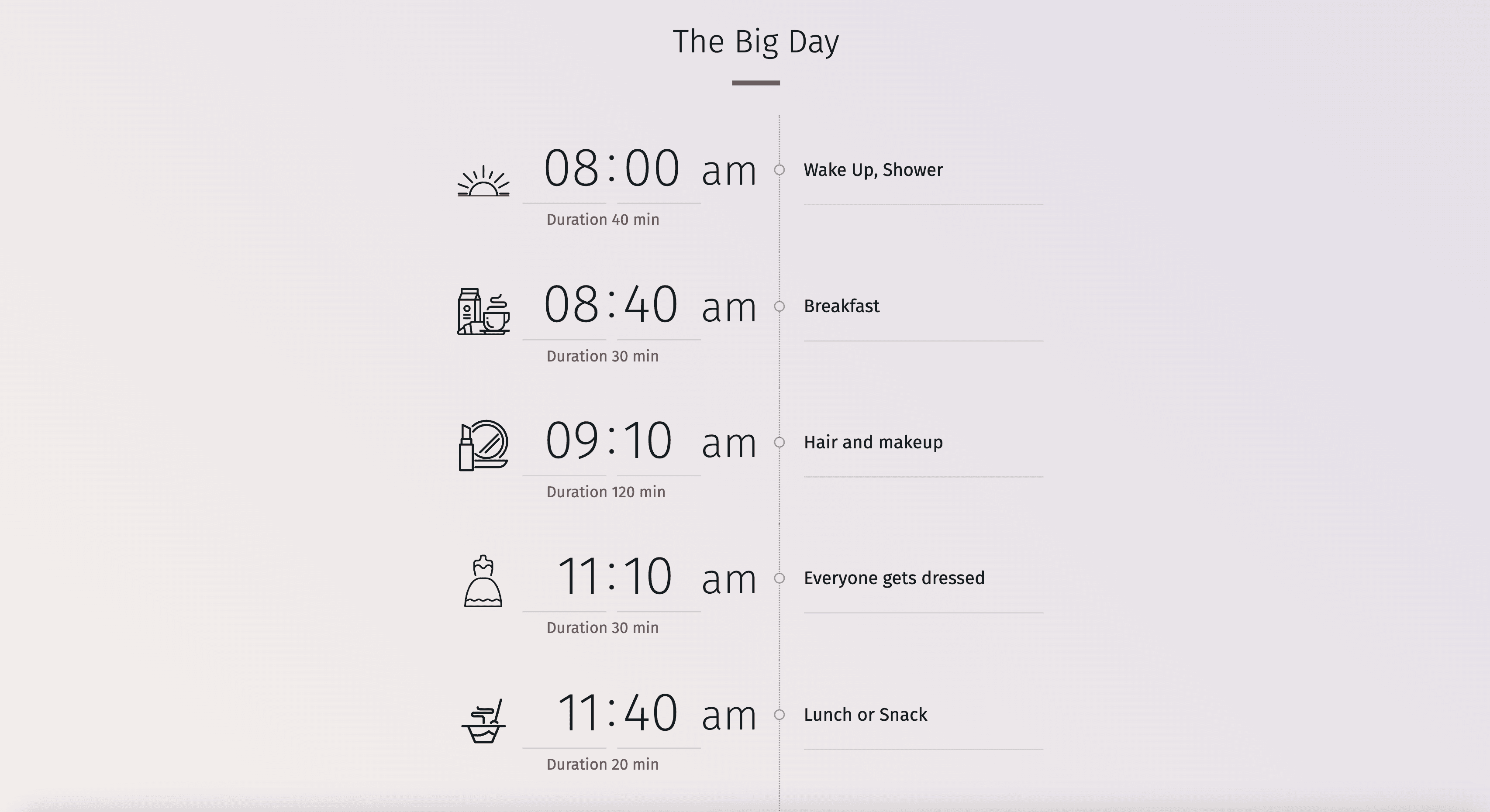Change the sunrise icon for Wake Up, Shower

tap(483, 181)
